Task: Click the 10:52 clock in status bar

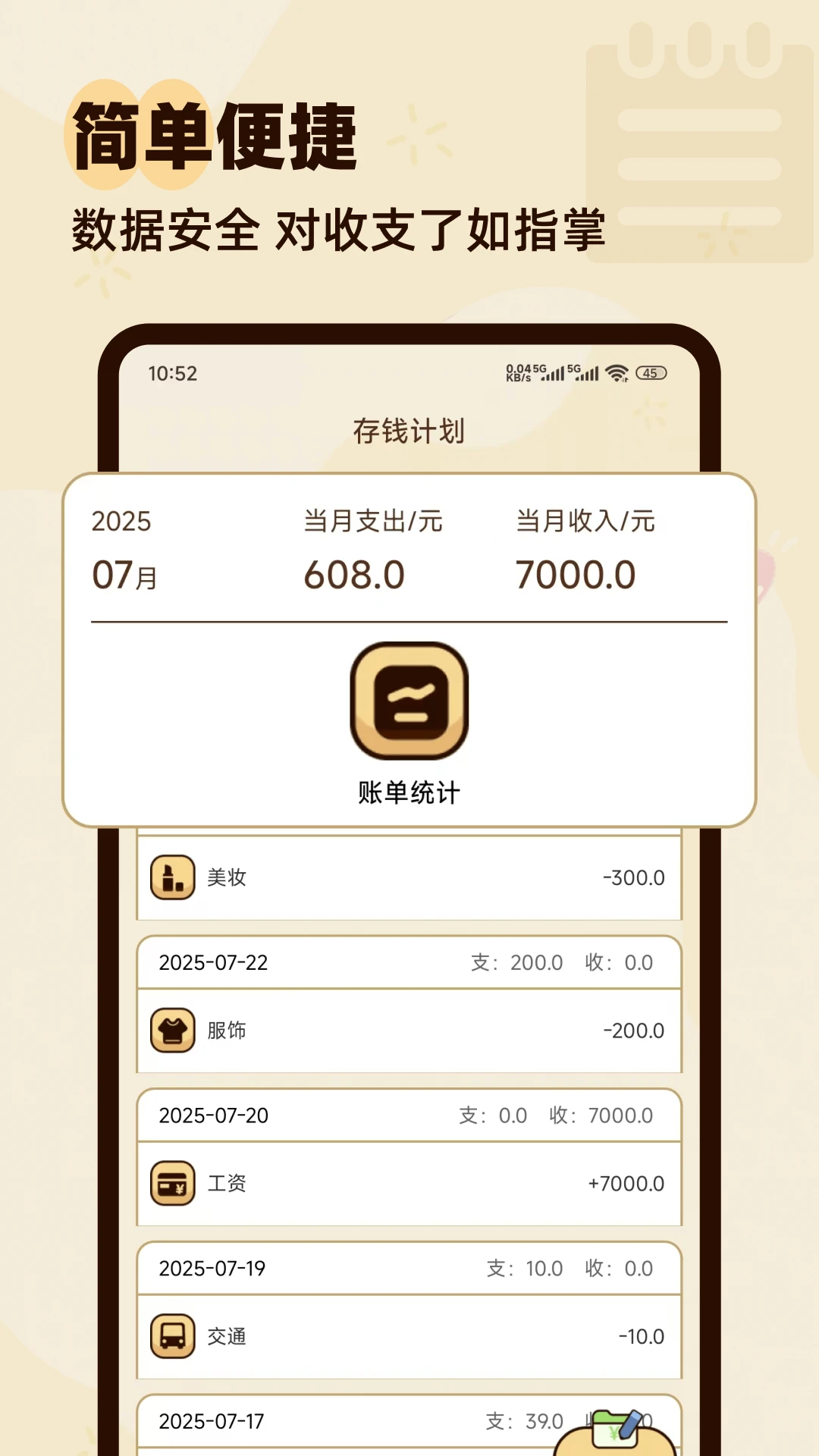Action: pos(172,373)
